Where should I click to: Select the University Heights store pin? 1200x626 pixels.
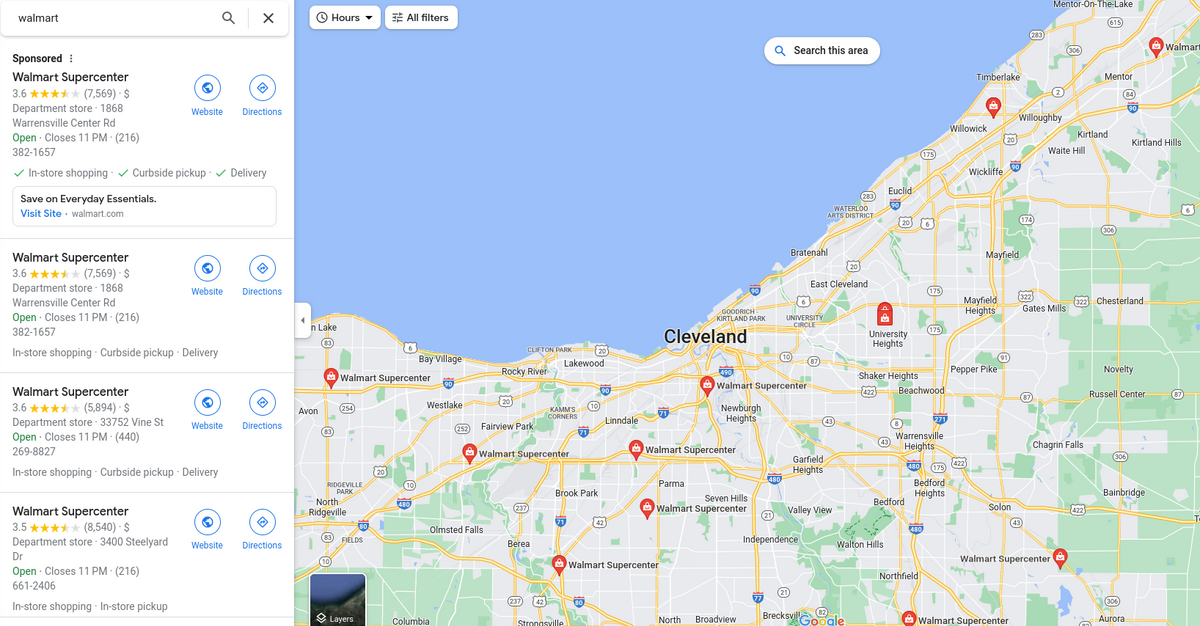point(884,314)
